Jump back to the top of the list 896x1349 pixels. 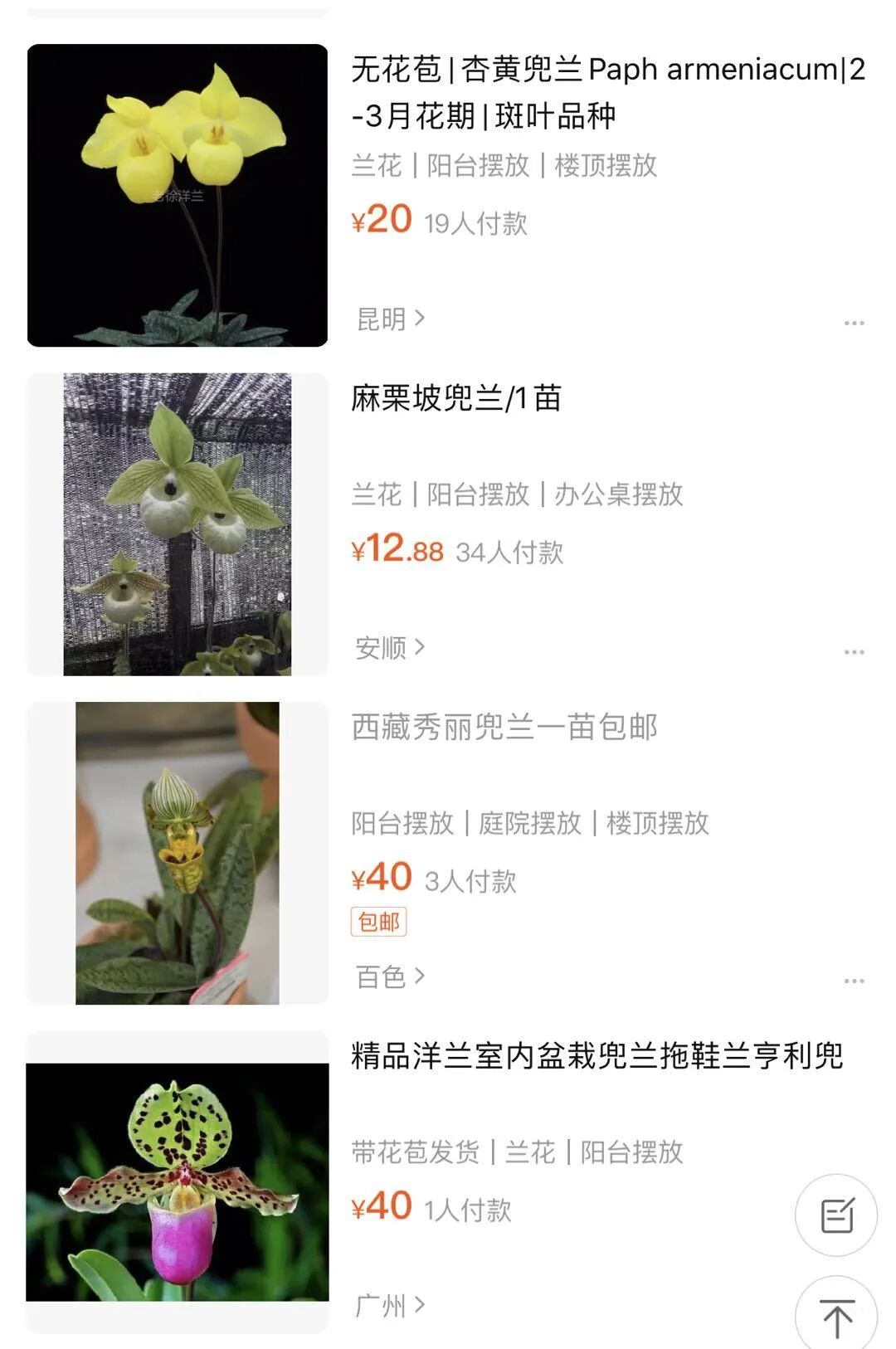coord(836,1317)
